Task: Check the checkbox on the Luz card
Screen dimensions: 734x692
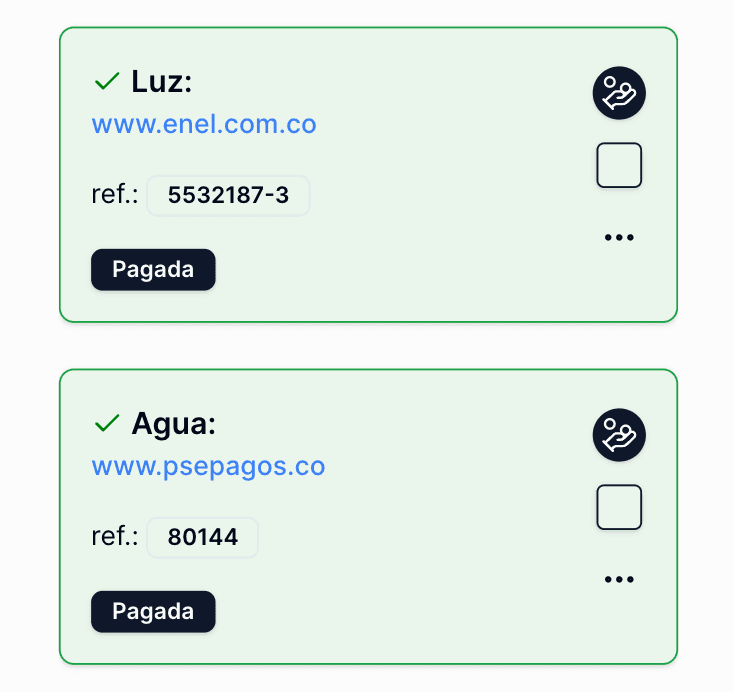Action: pyautogui.click(x=619, y=165)
